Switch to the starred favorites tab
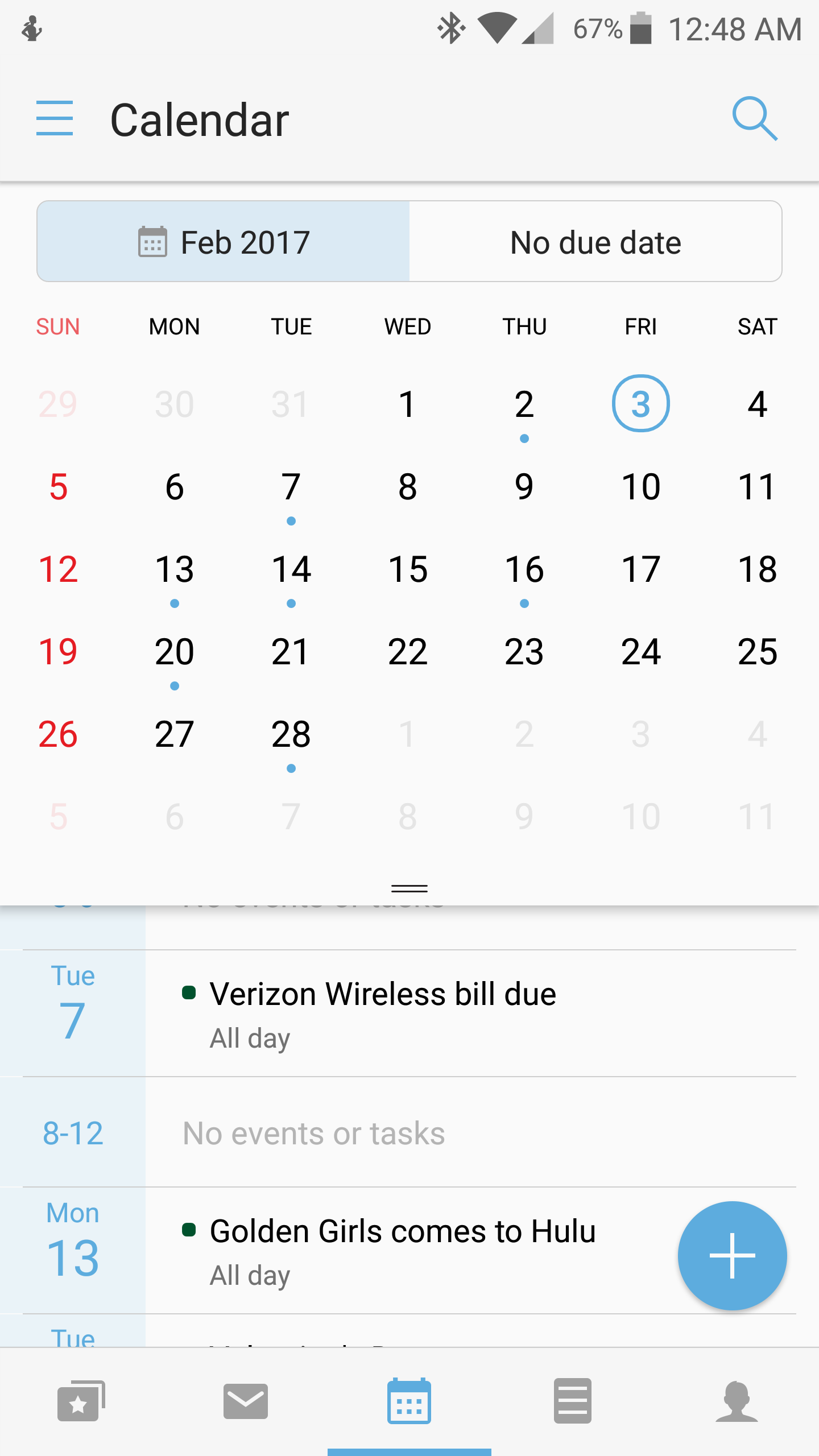 coord(81,1401)
